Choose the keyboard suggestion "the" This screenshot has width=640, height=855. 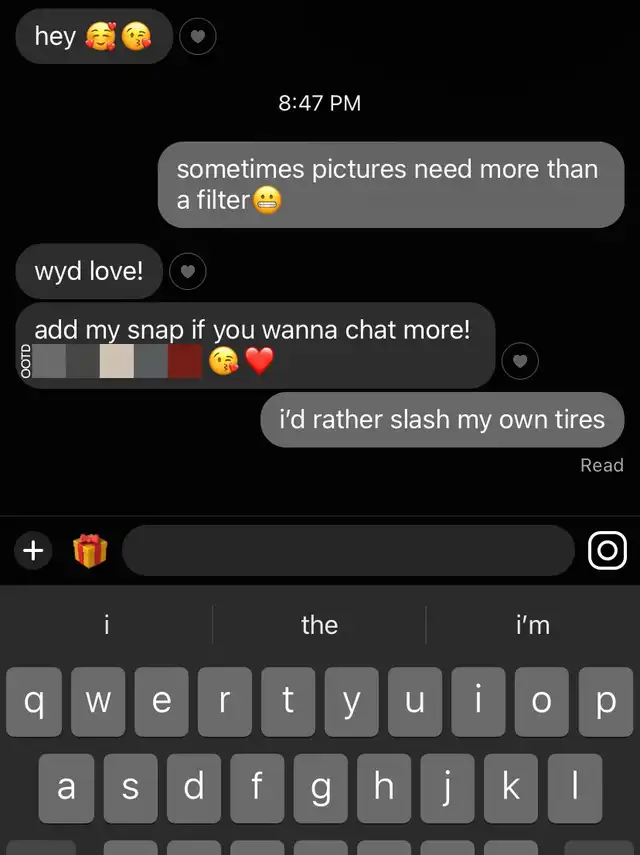click(319, 625)
